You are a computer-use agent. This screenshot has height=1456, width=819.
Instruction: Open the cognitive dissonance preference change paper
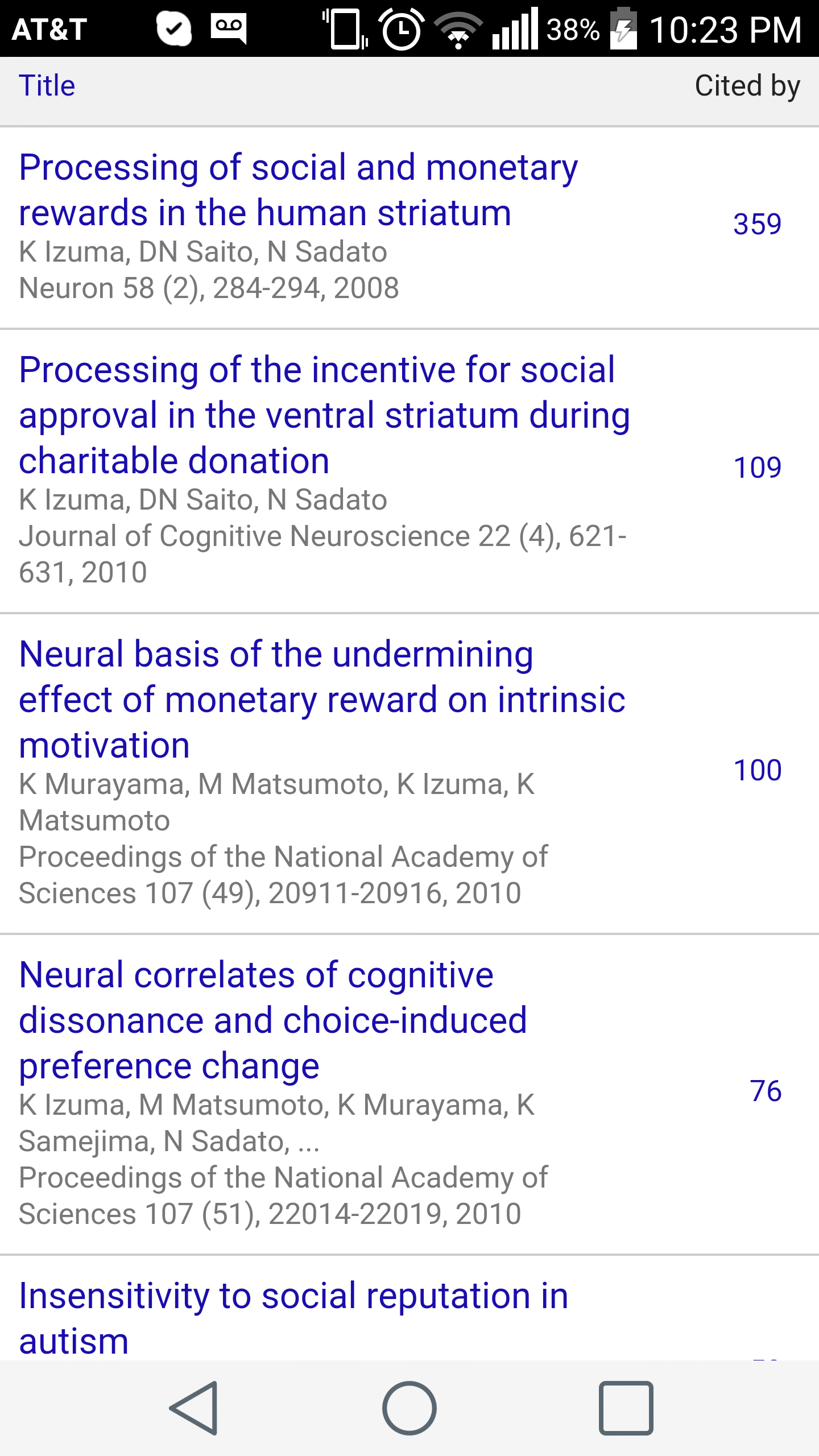(273, 1020)
